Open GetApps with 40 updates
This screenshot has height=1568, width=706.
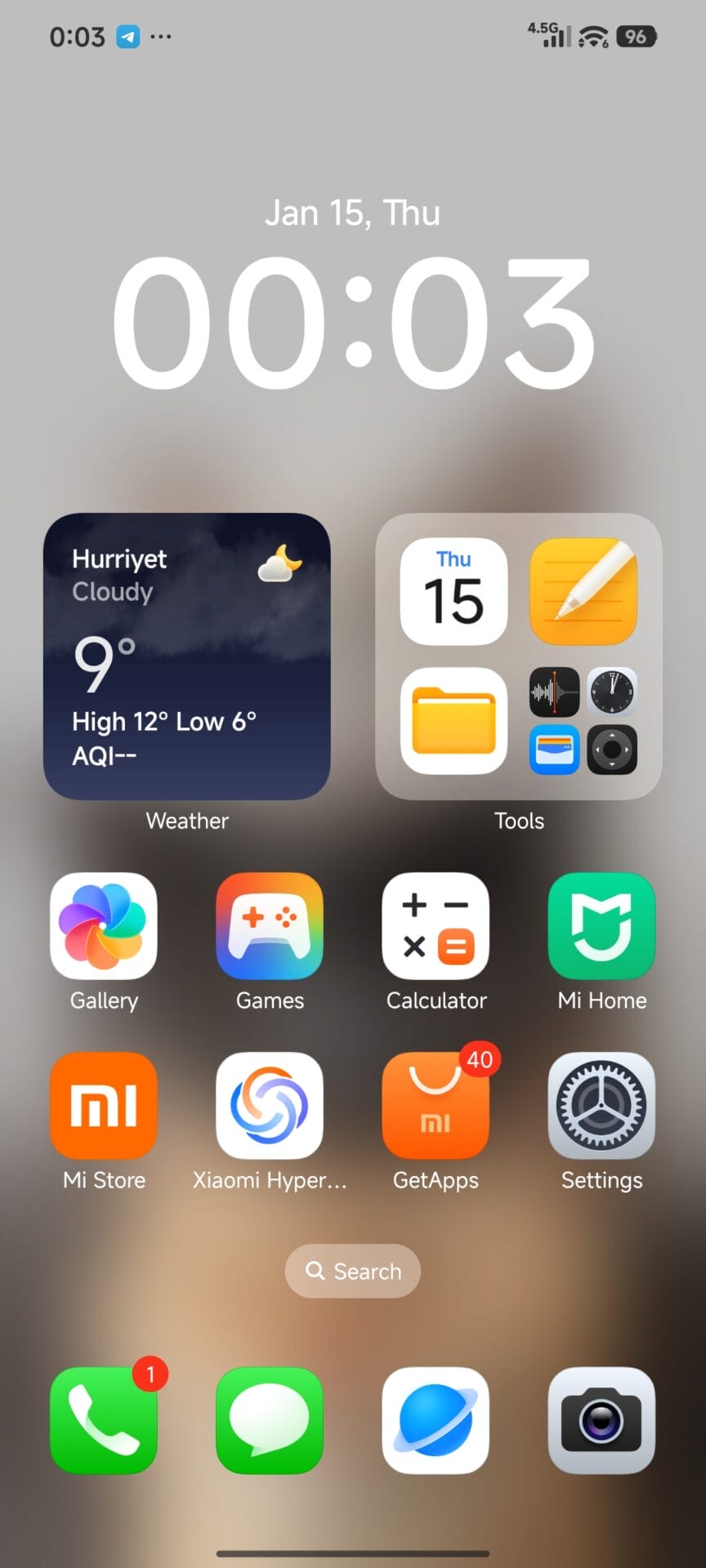pyautogui.click(x=436, y=1105)
